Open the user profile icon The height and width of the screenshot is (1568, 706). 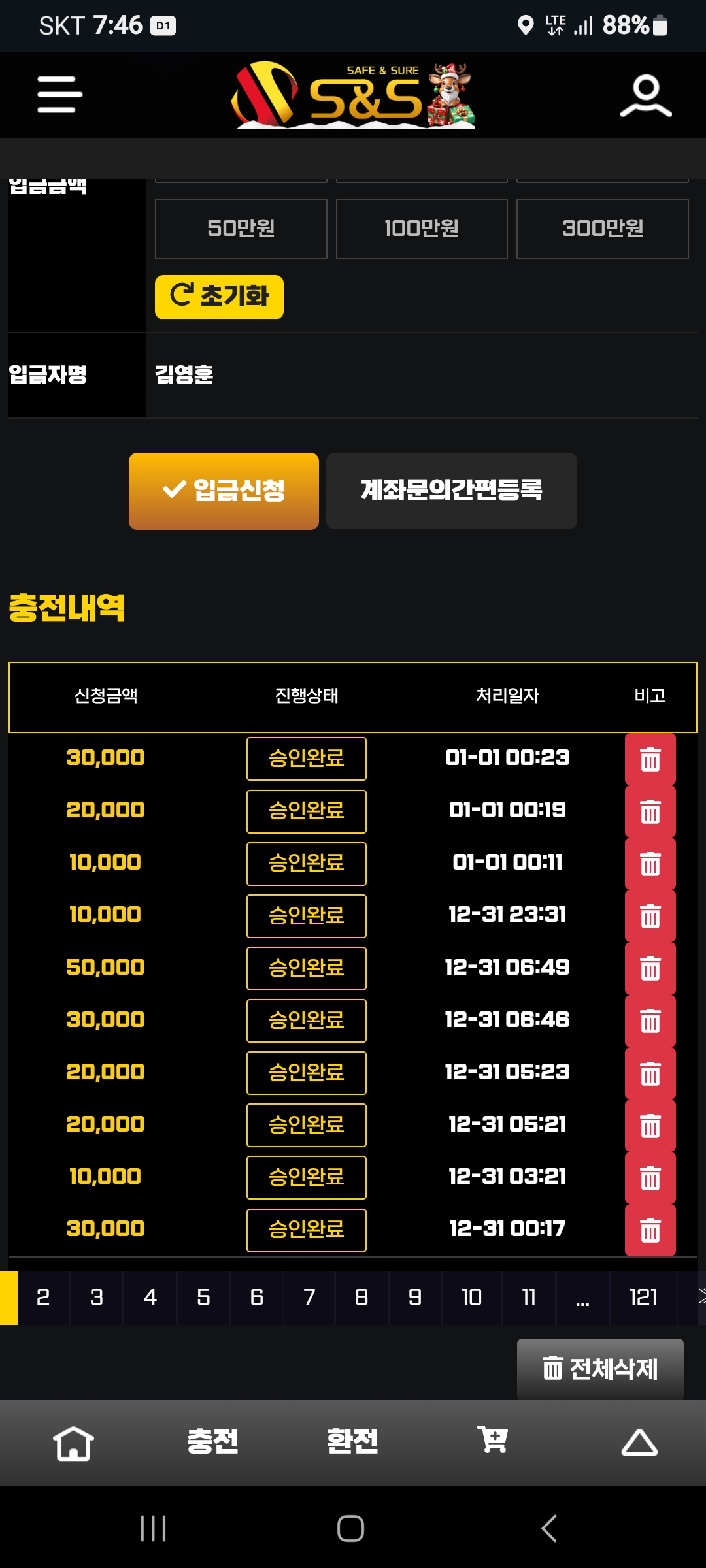tap(646, 96)
